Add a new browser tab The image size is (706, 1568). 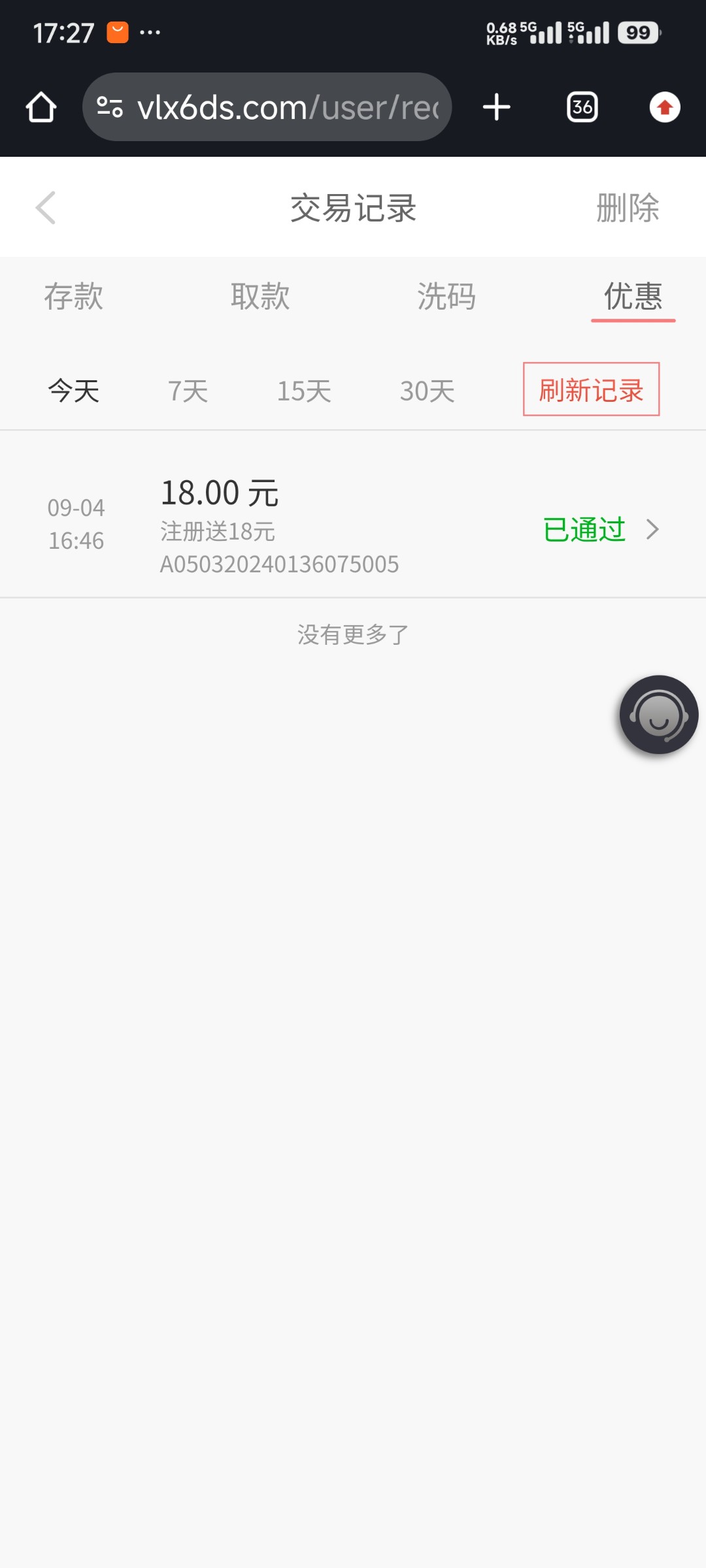point(497,107)
